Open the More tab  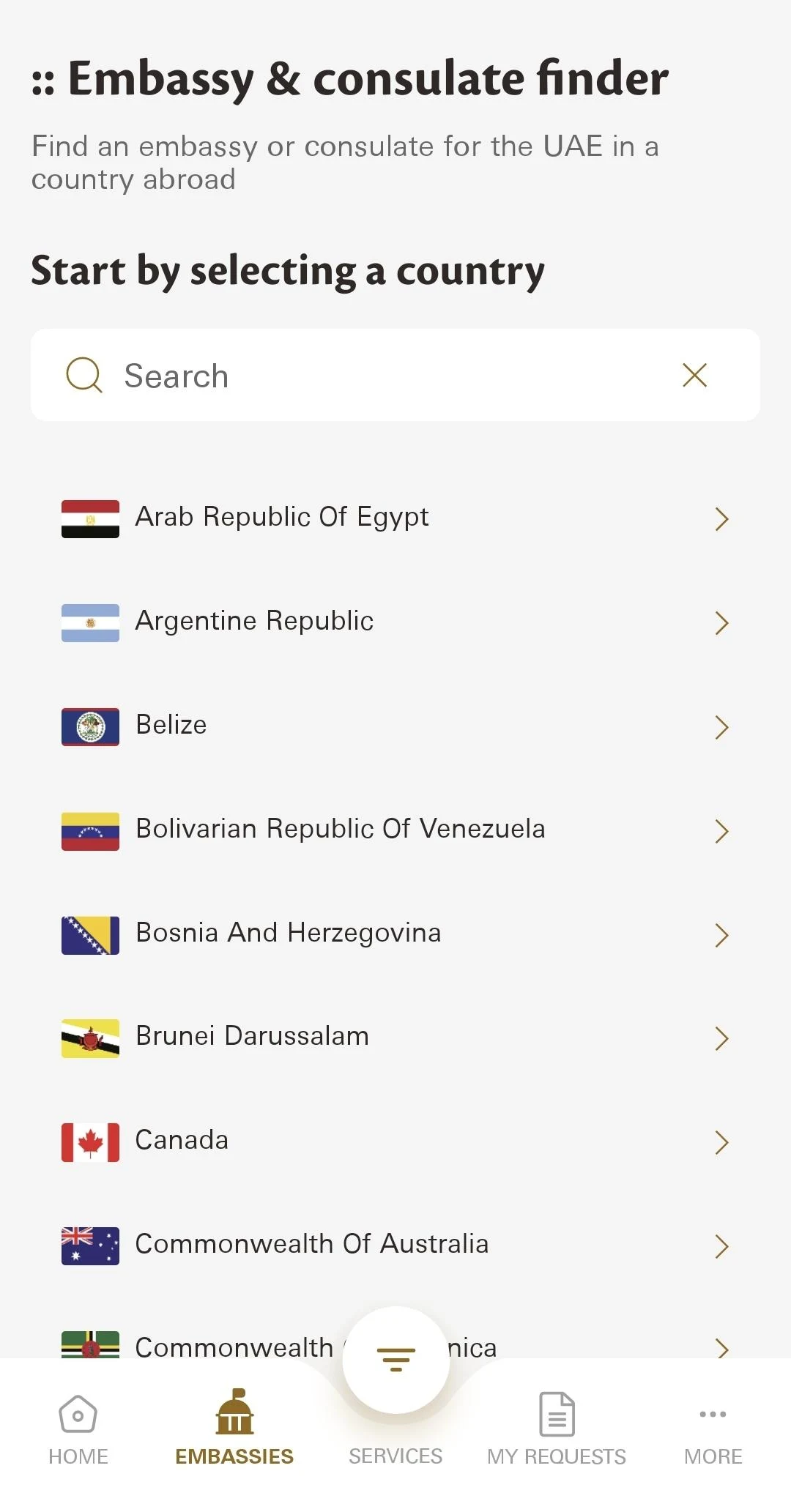click(713, 1429)
